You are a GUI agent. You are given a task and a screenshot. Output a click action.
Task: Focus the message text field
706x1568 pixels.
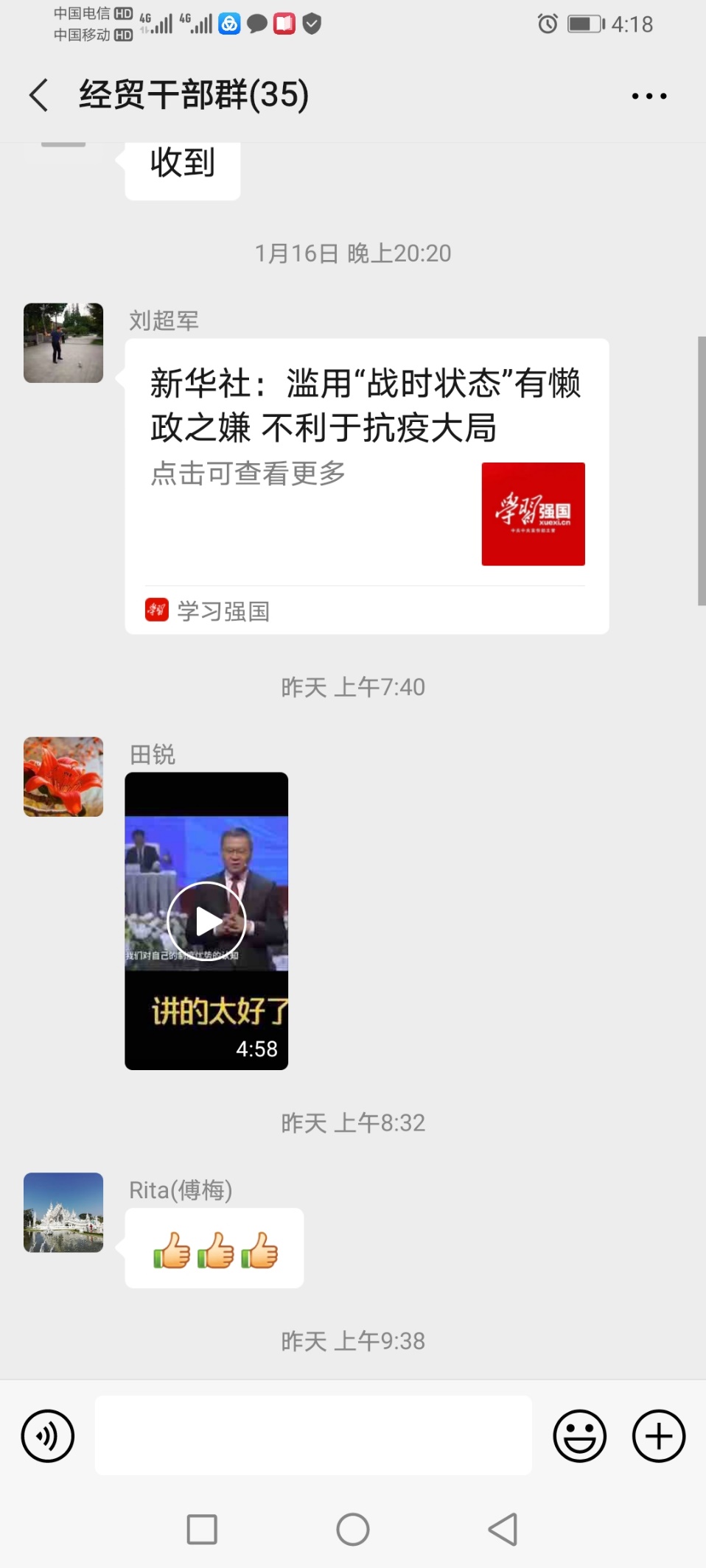click(313, 1435)
